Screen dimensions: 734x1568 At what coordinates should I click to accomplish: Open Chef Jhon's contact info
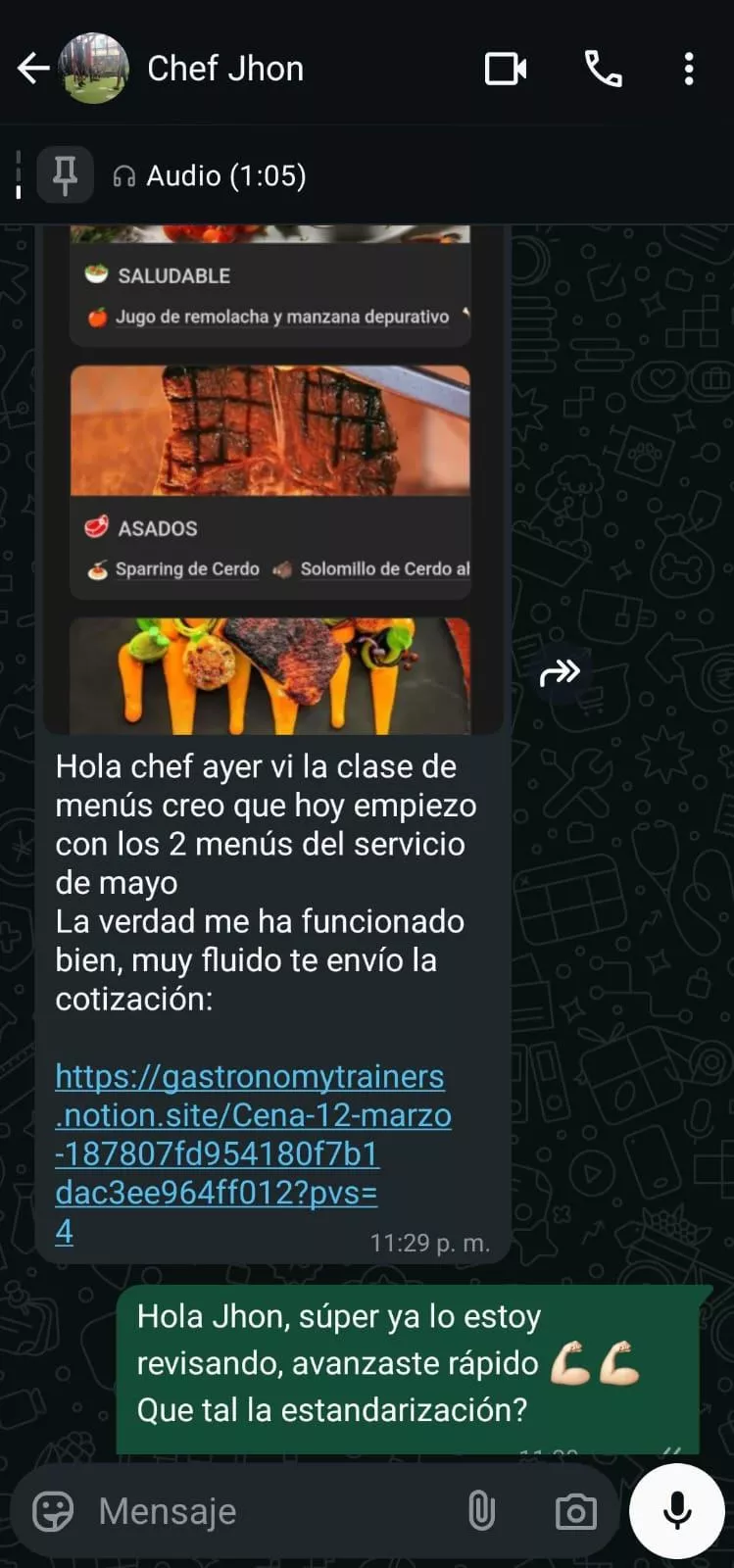224,69
